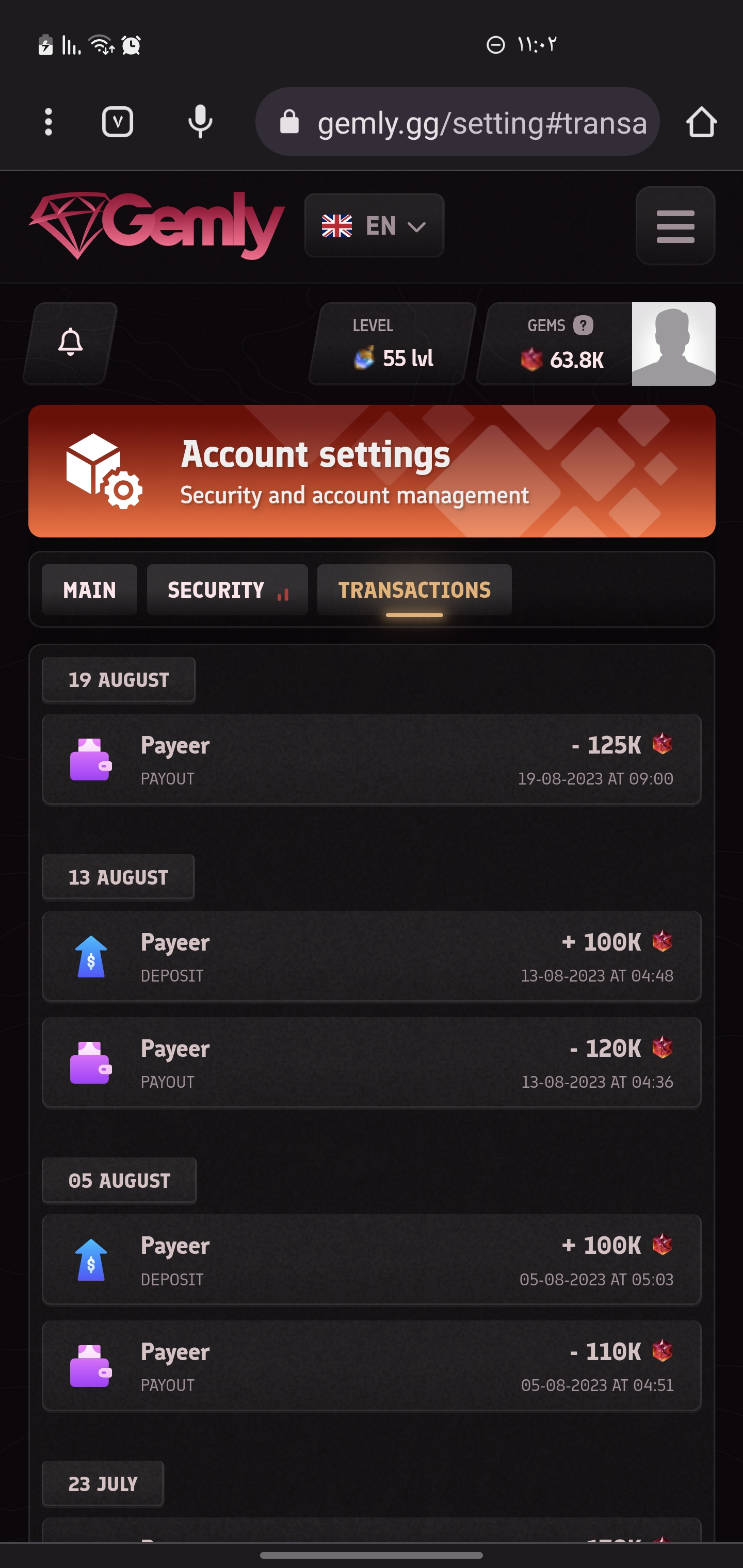Open the browser overflow menu
This screenshot has width=743, height=1568.
tap(48, 122)
